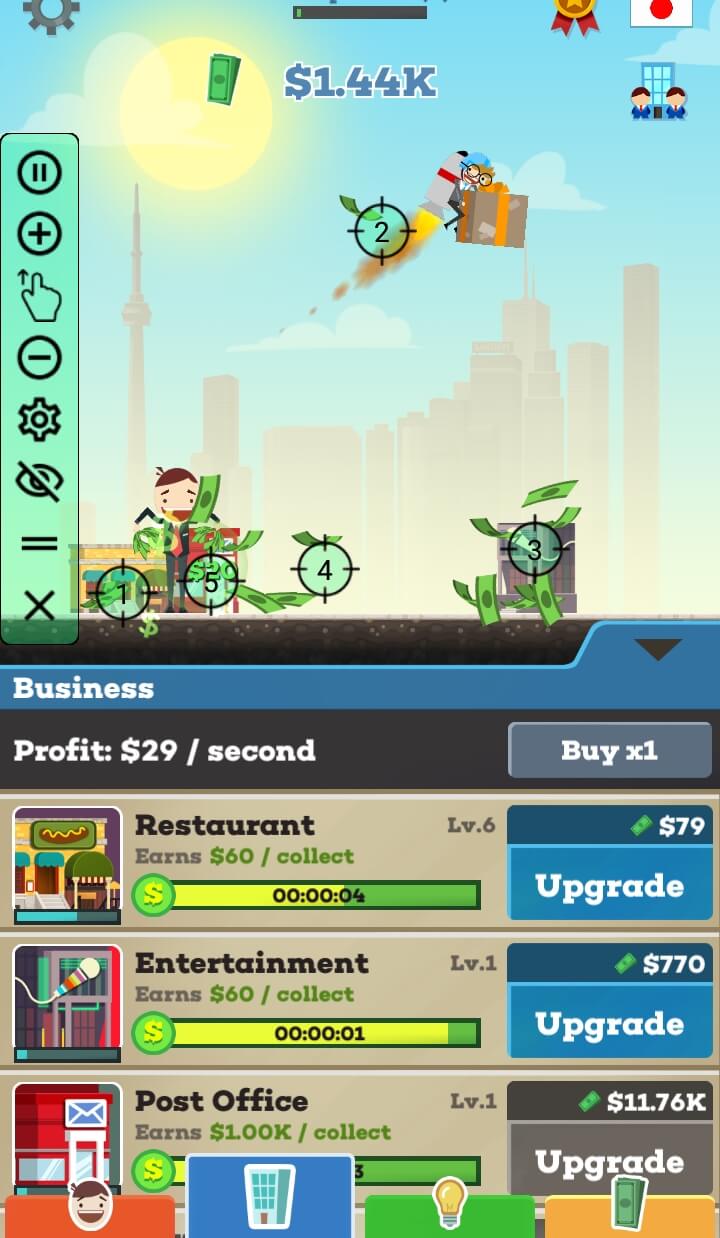
Task: Switch to the business building tab
Action: (x=270, y=1197)
